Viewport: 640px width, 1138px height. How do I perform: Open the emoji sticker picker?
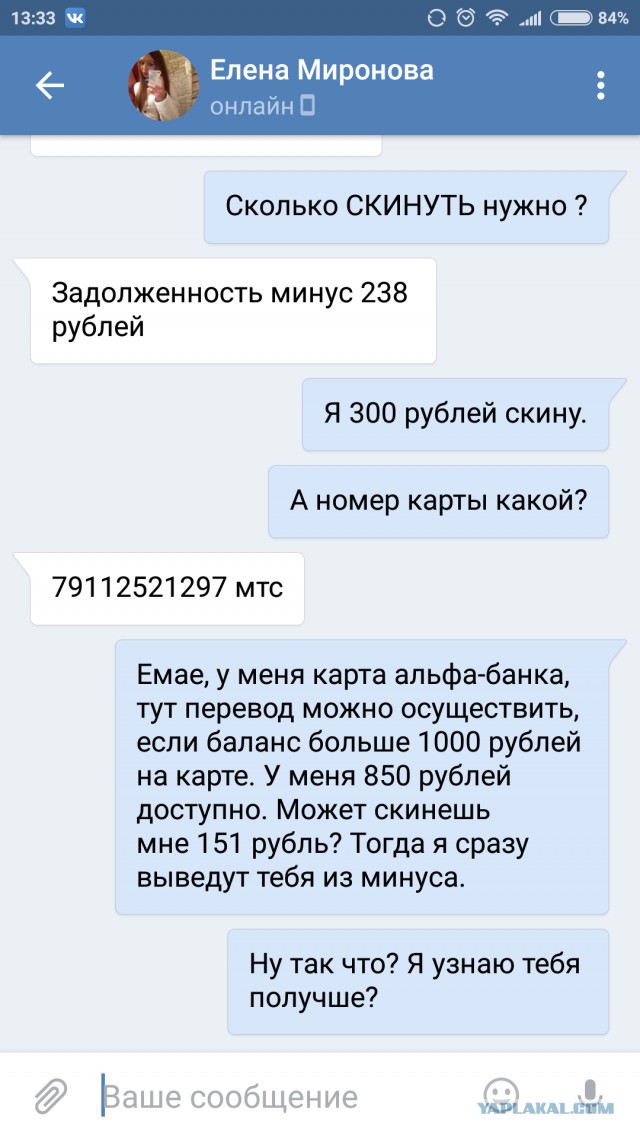point(500,1093)
